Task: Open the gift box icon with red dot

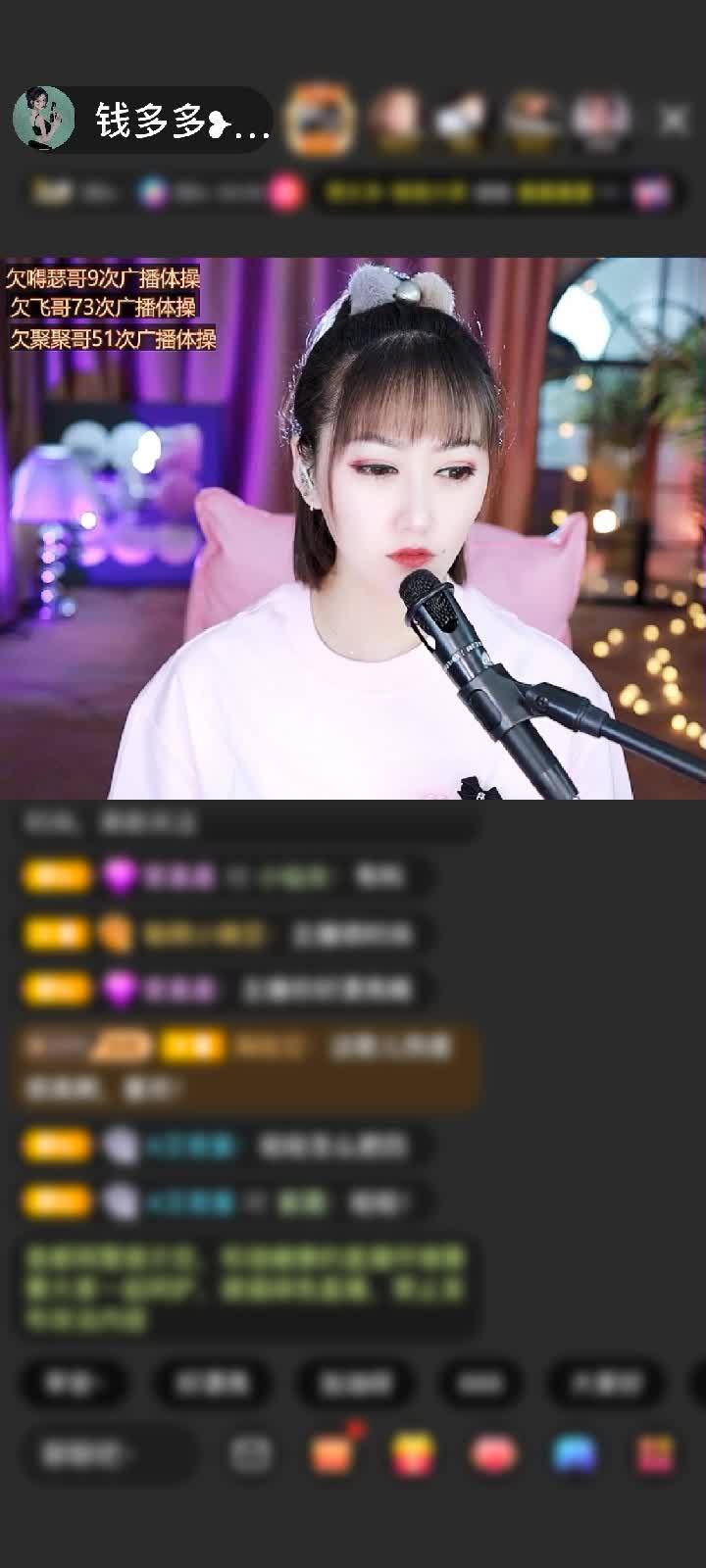Action: click(x=332, y=1454)
